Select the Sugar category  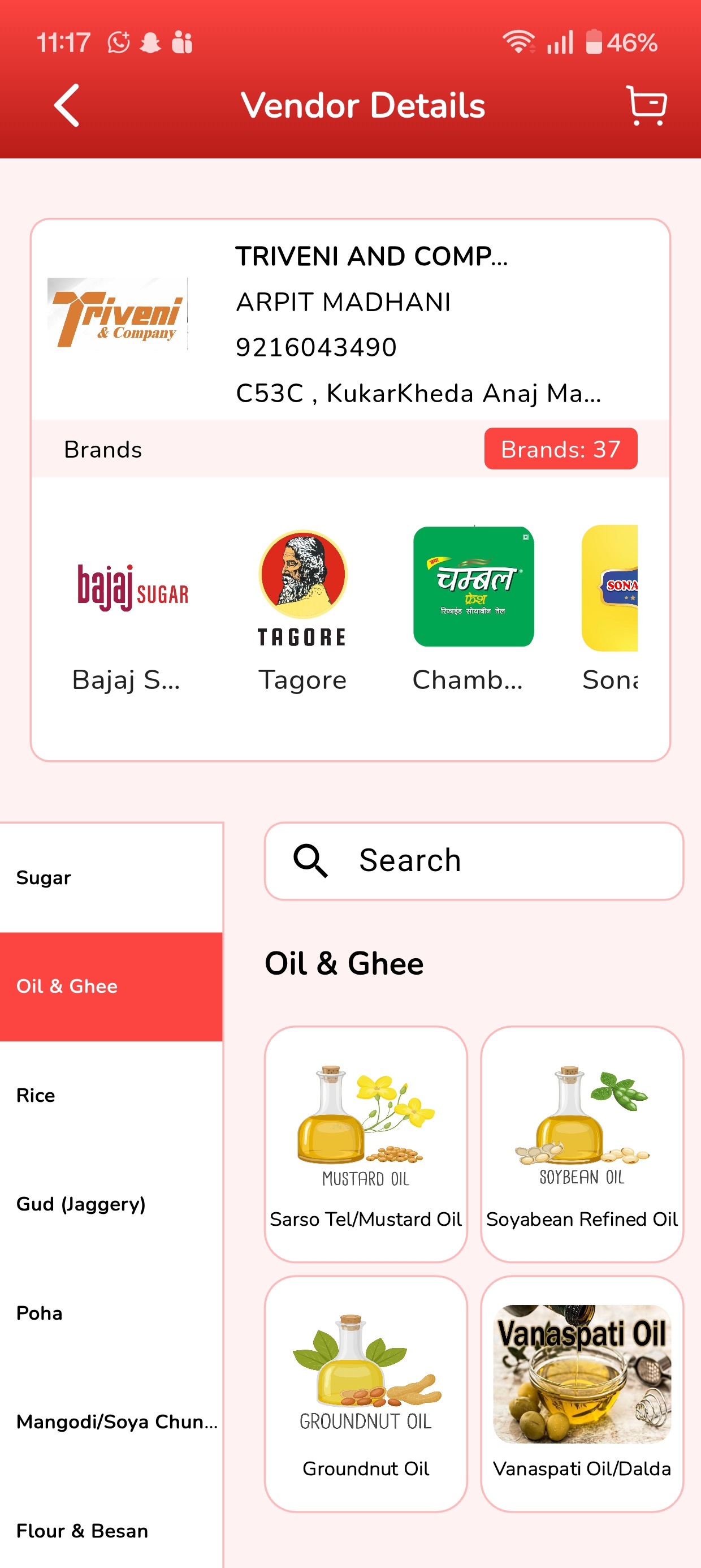[111, 877]
